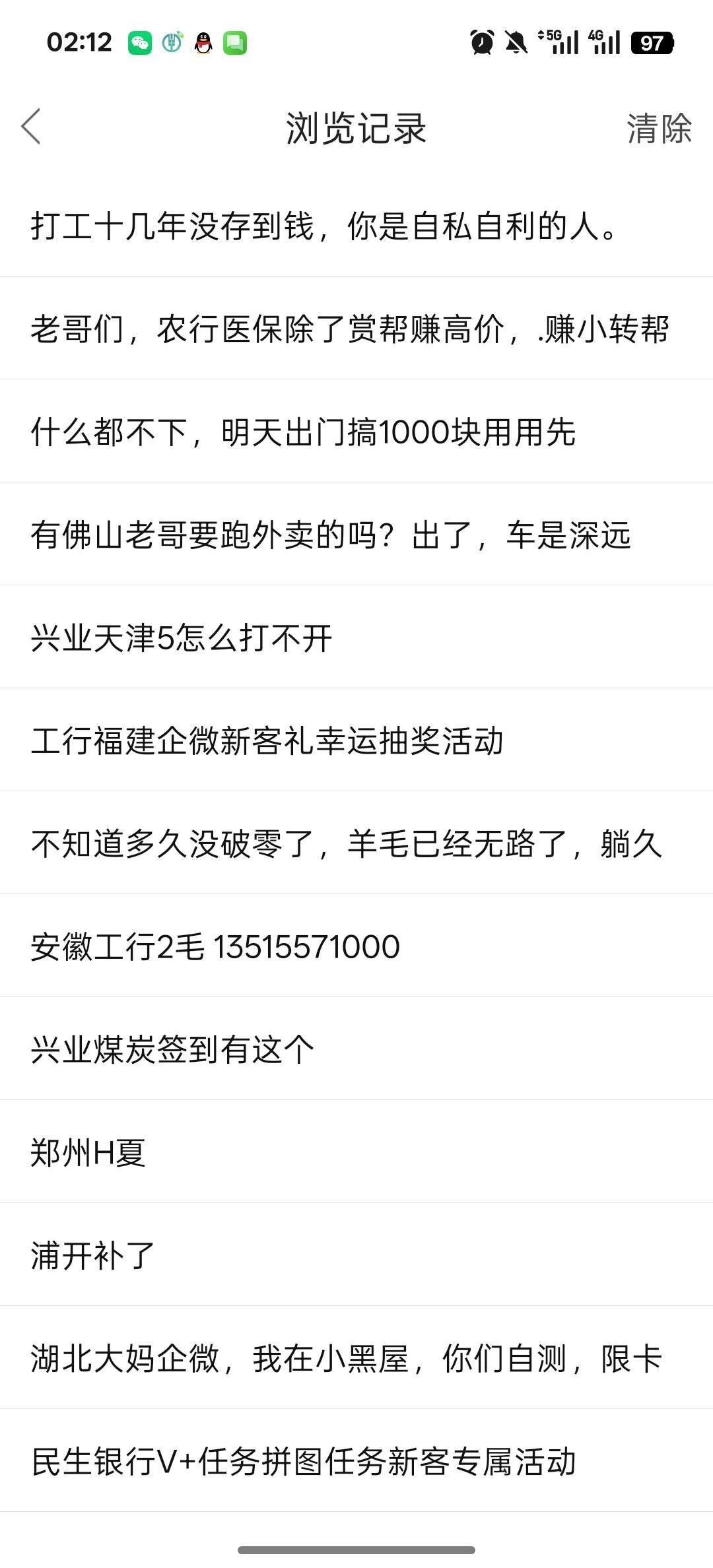Tap 清除 to clear browsing history

point(658,128)
